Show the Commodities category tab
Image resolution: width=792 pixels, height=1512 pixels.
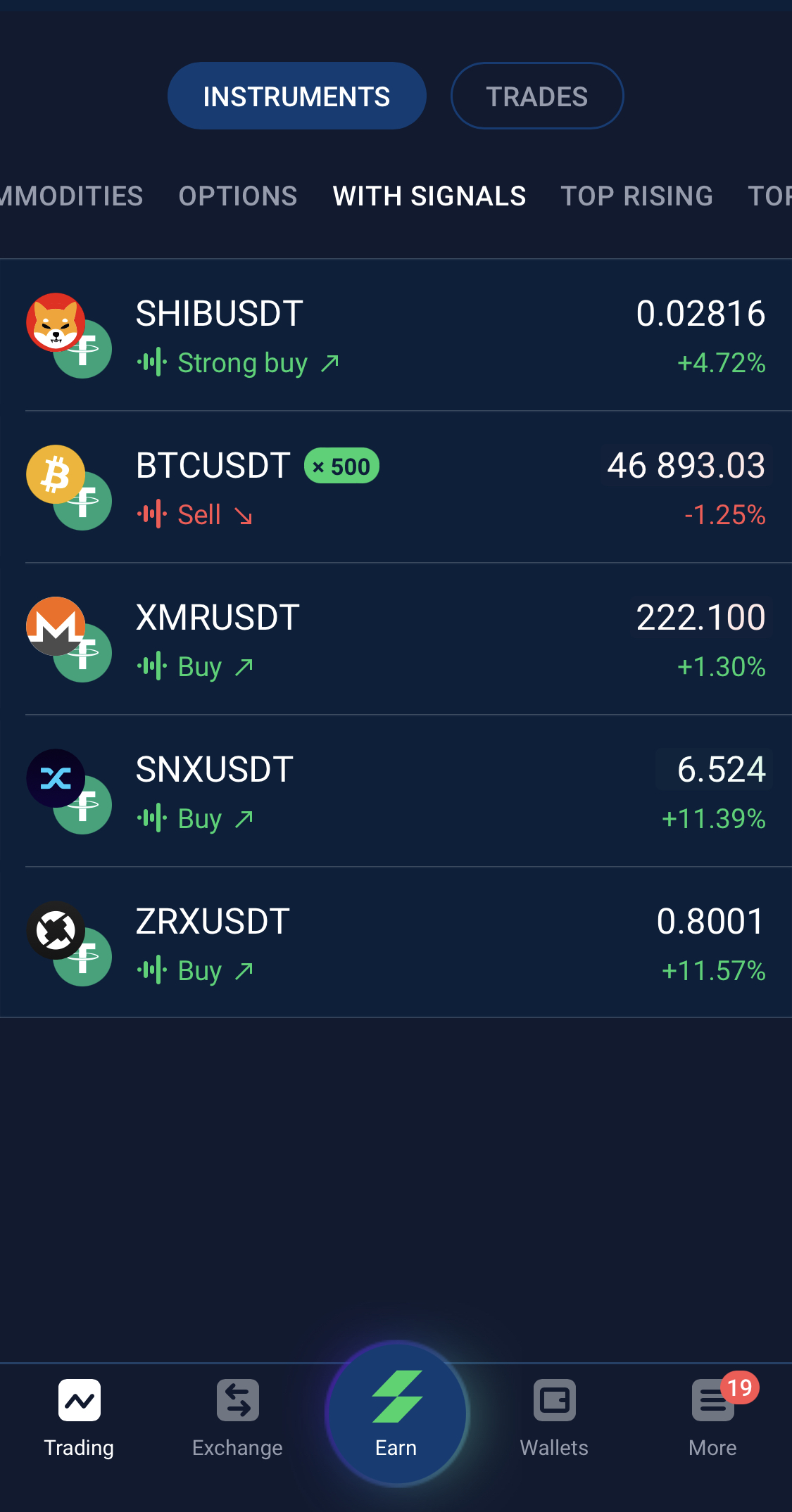click(x=71, y=196)
